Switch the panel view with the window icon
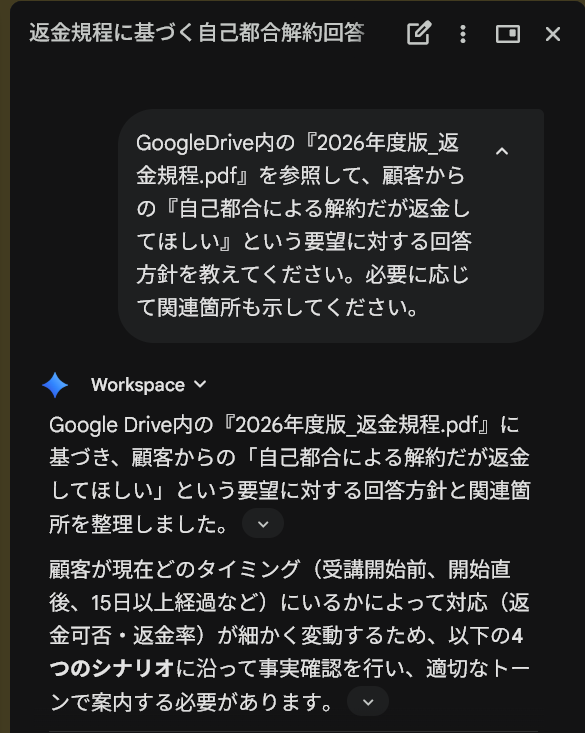 (x=507, y=34)
